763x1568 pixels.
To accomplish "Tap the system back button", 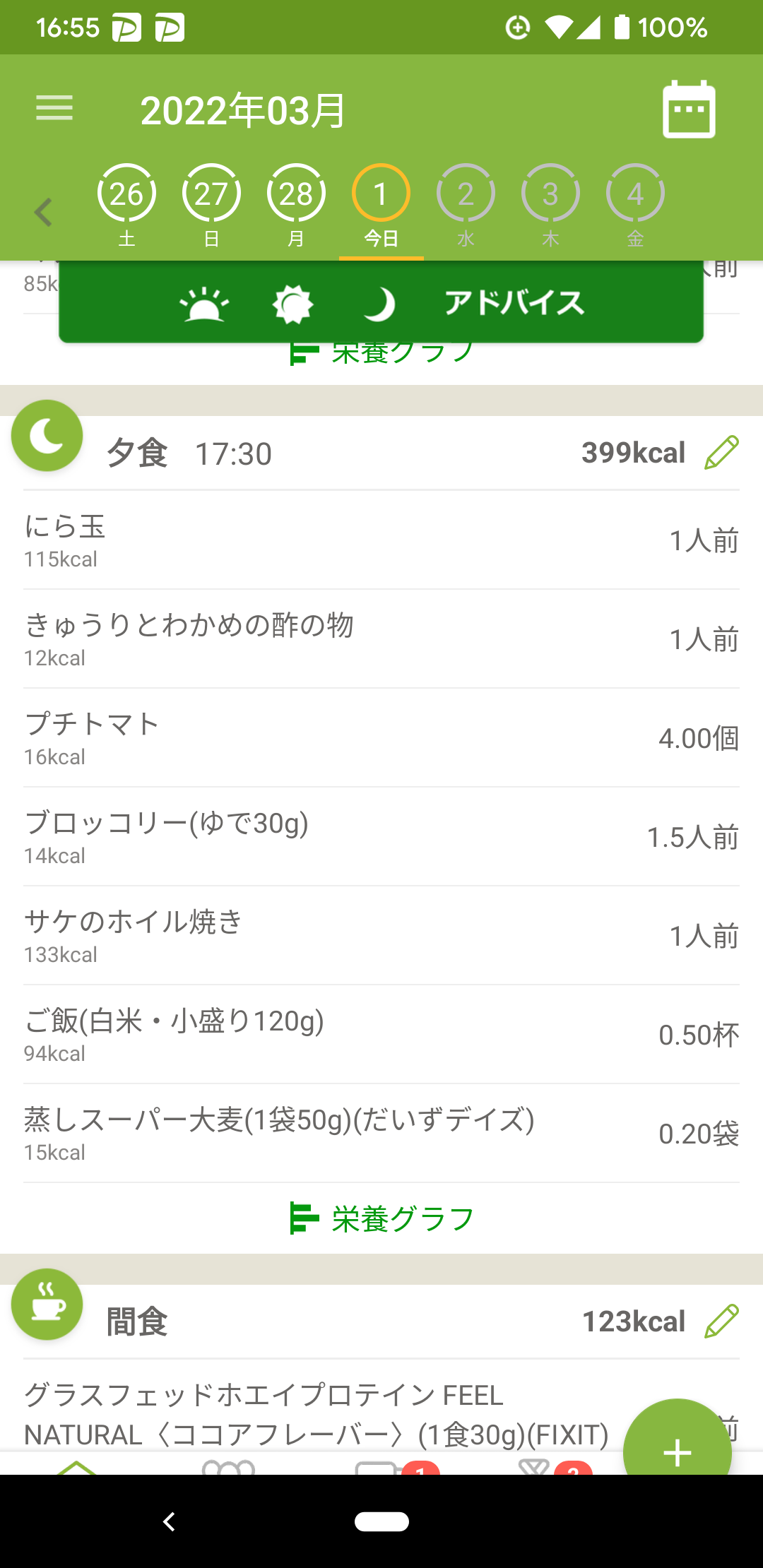I will point(169,1521).
